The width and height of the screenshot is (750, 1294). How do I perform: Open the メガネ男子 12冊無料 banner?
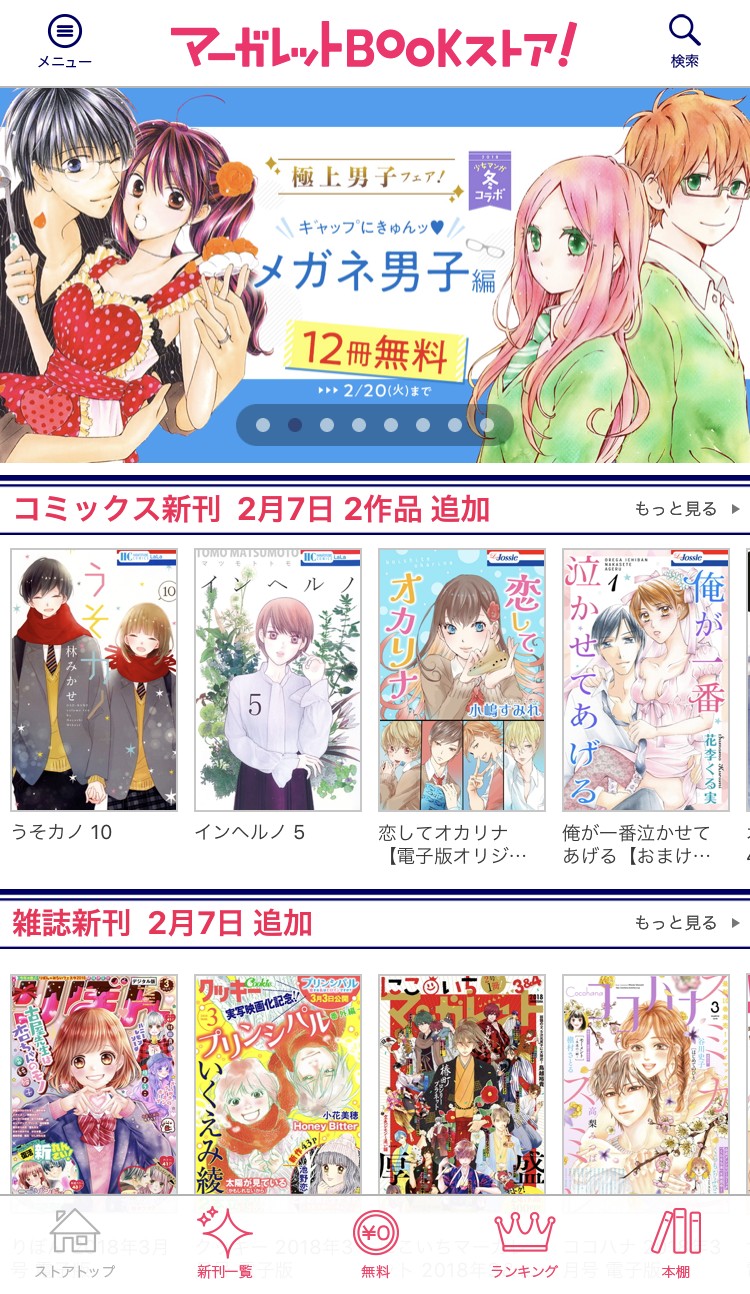375,275
